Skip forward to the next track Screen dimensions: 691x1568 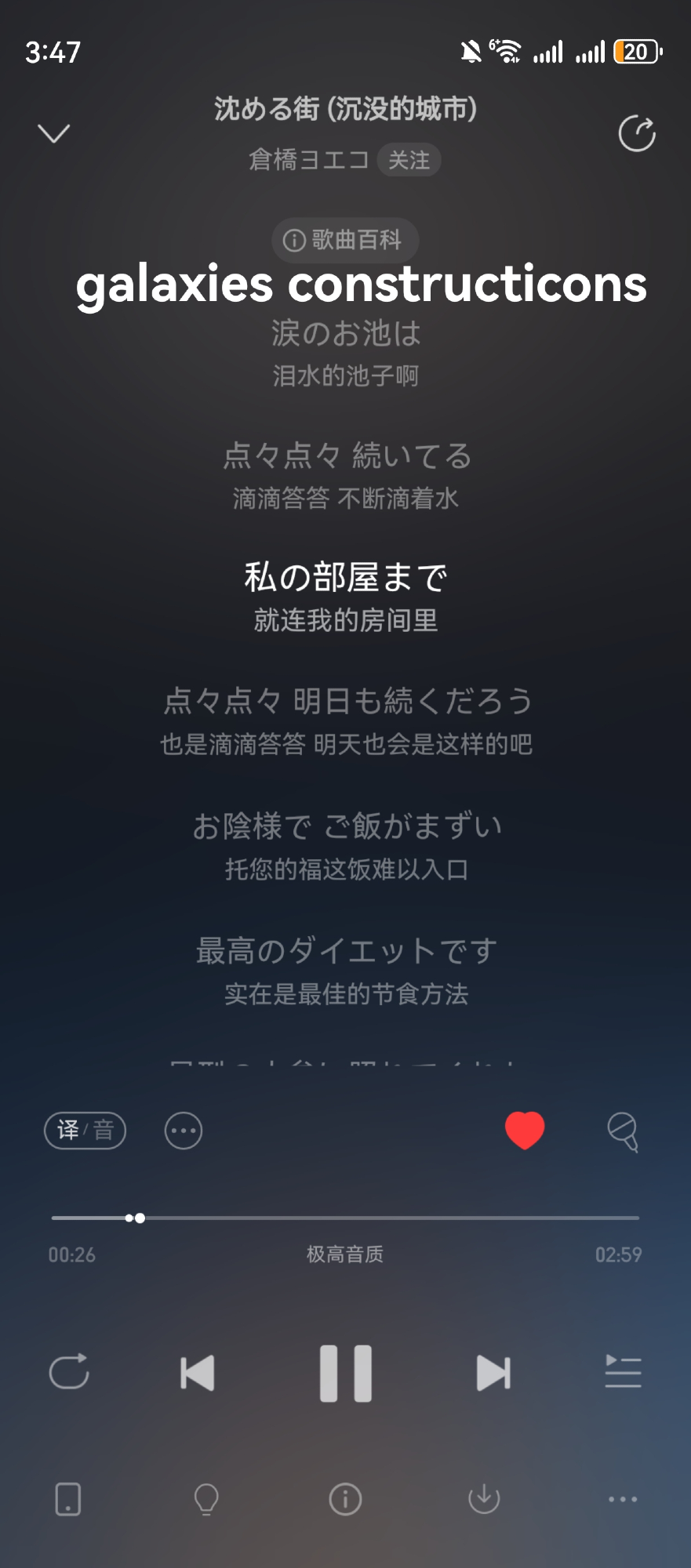point(493,1373)
